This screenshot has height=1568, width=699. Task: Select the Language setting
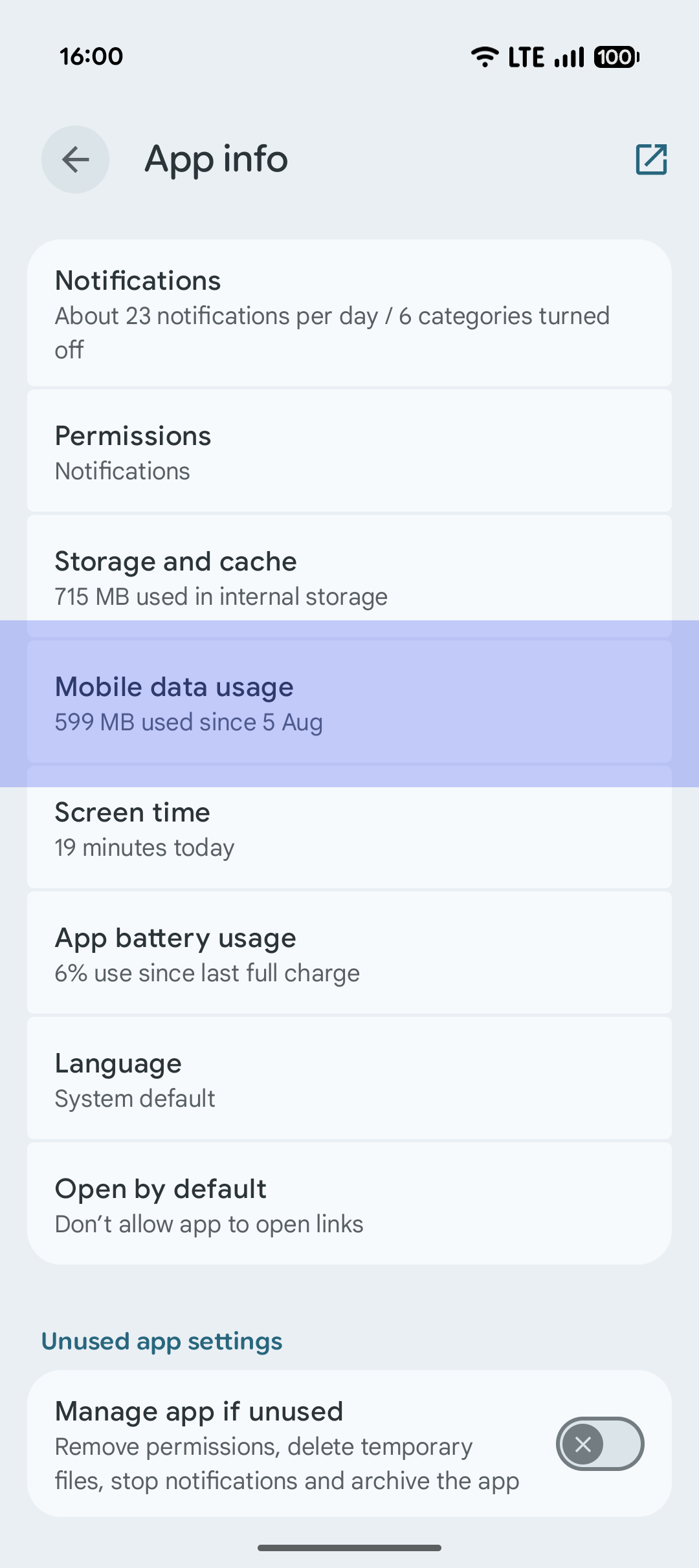[349, 1079]
